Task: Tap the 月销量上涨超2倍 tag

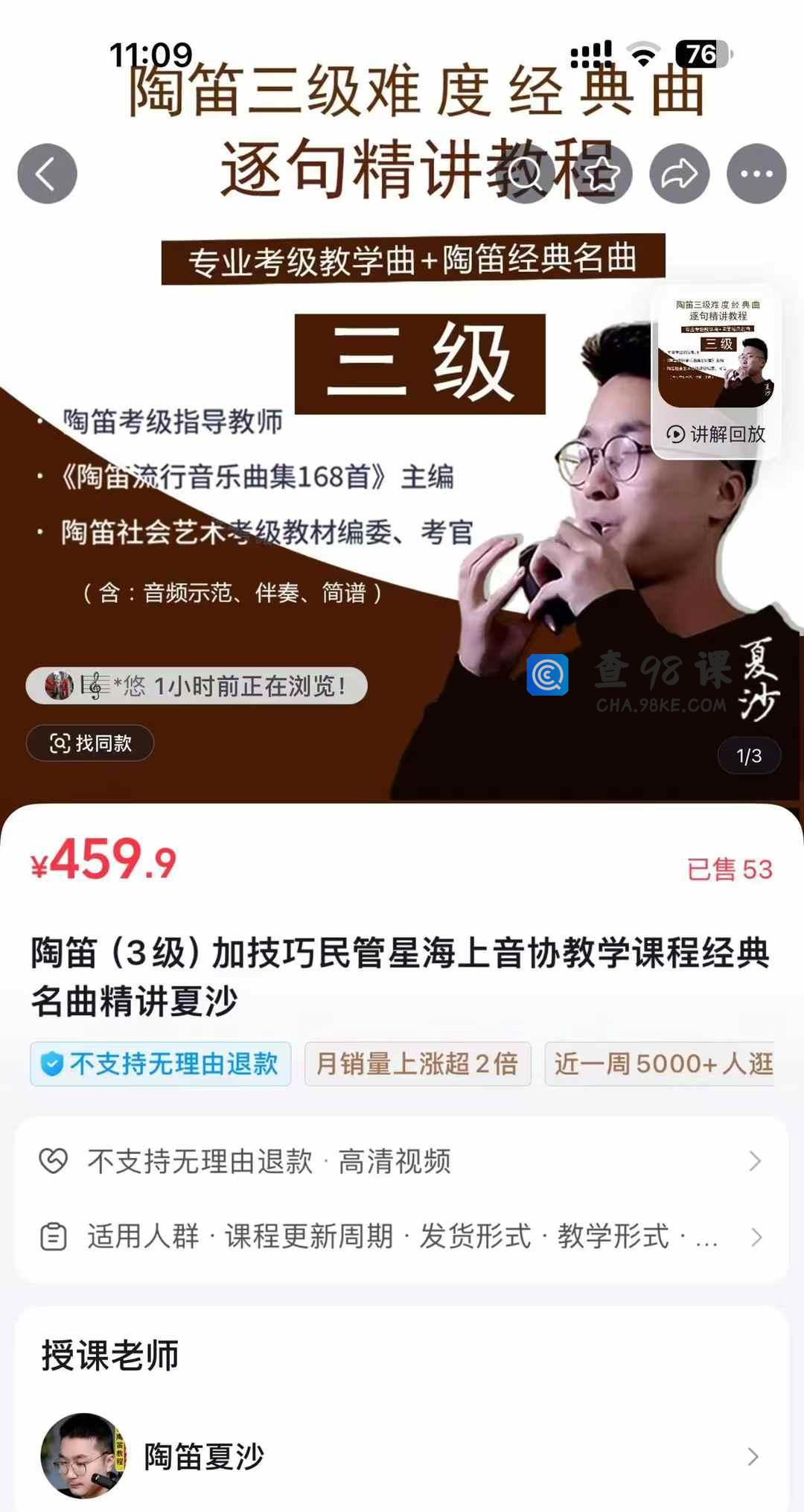Action: point(417,1064)
